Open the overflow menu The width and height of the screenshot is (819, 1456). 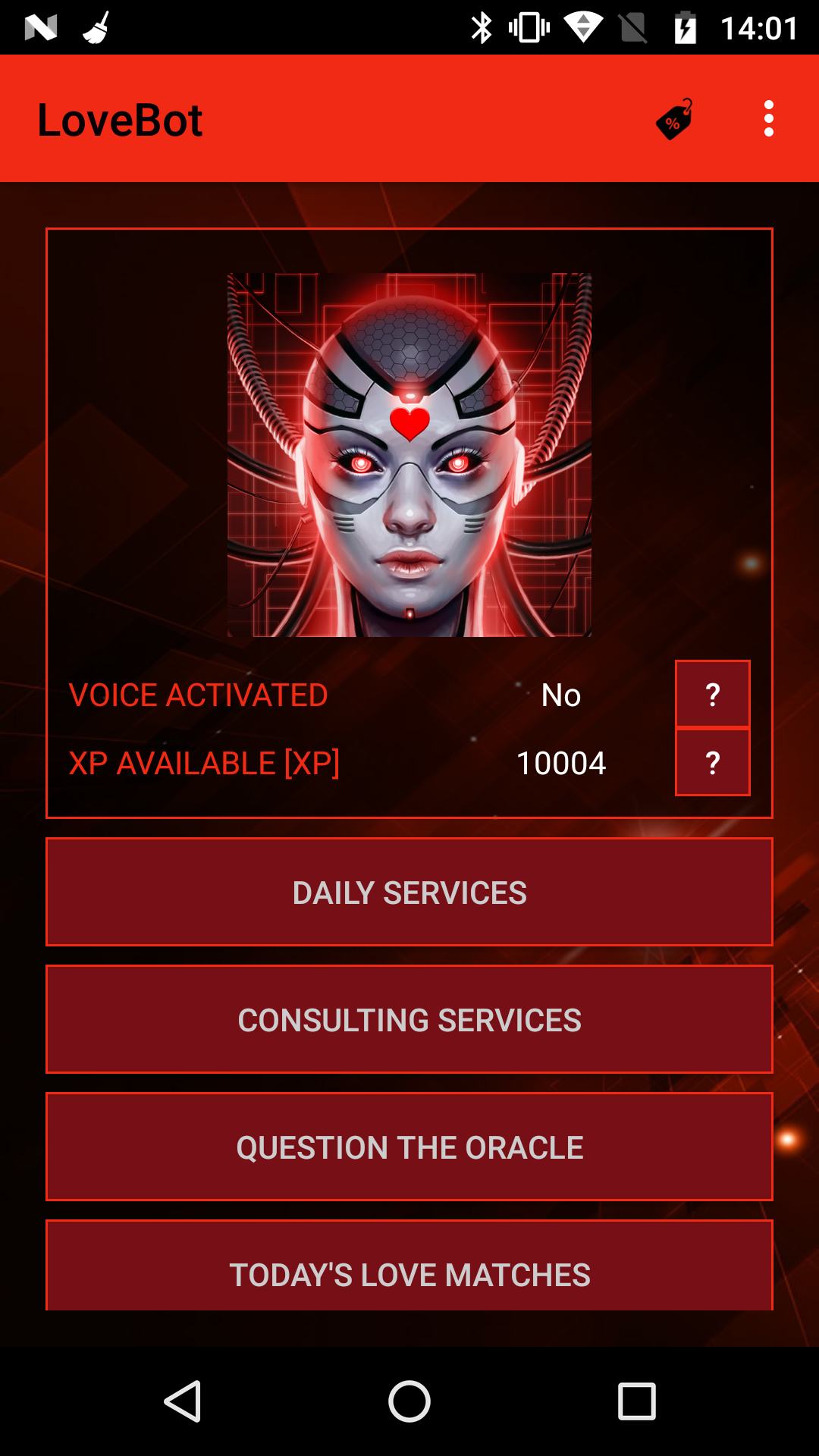(x=768, y=119)
